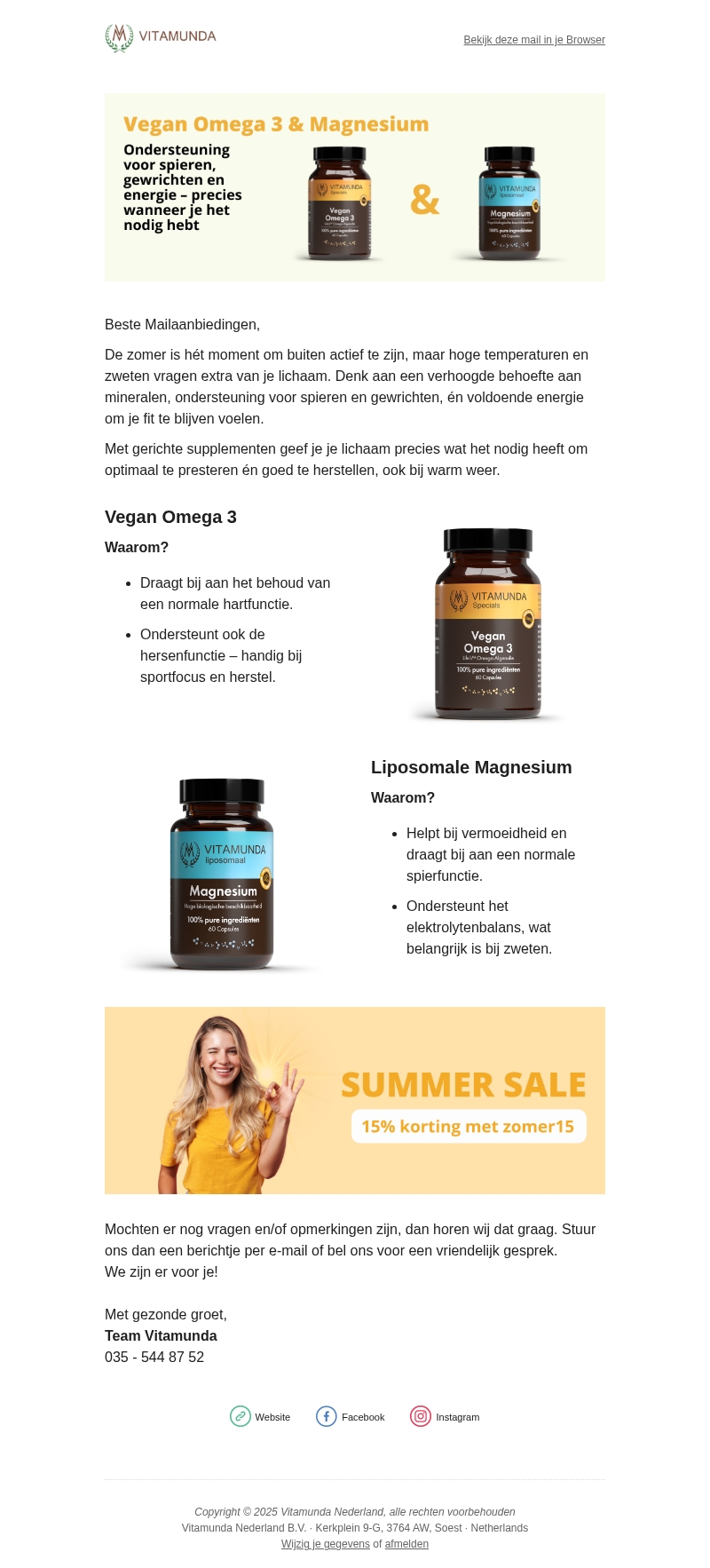Screen dimensions: 710x1568
Task: Tap 'Wijzig je gegevens' link
Action: (x=325, y=1544)
